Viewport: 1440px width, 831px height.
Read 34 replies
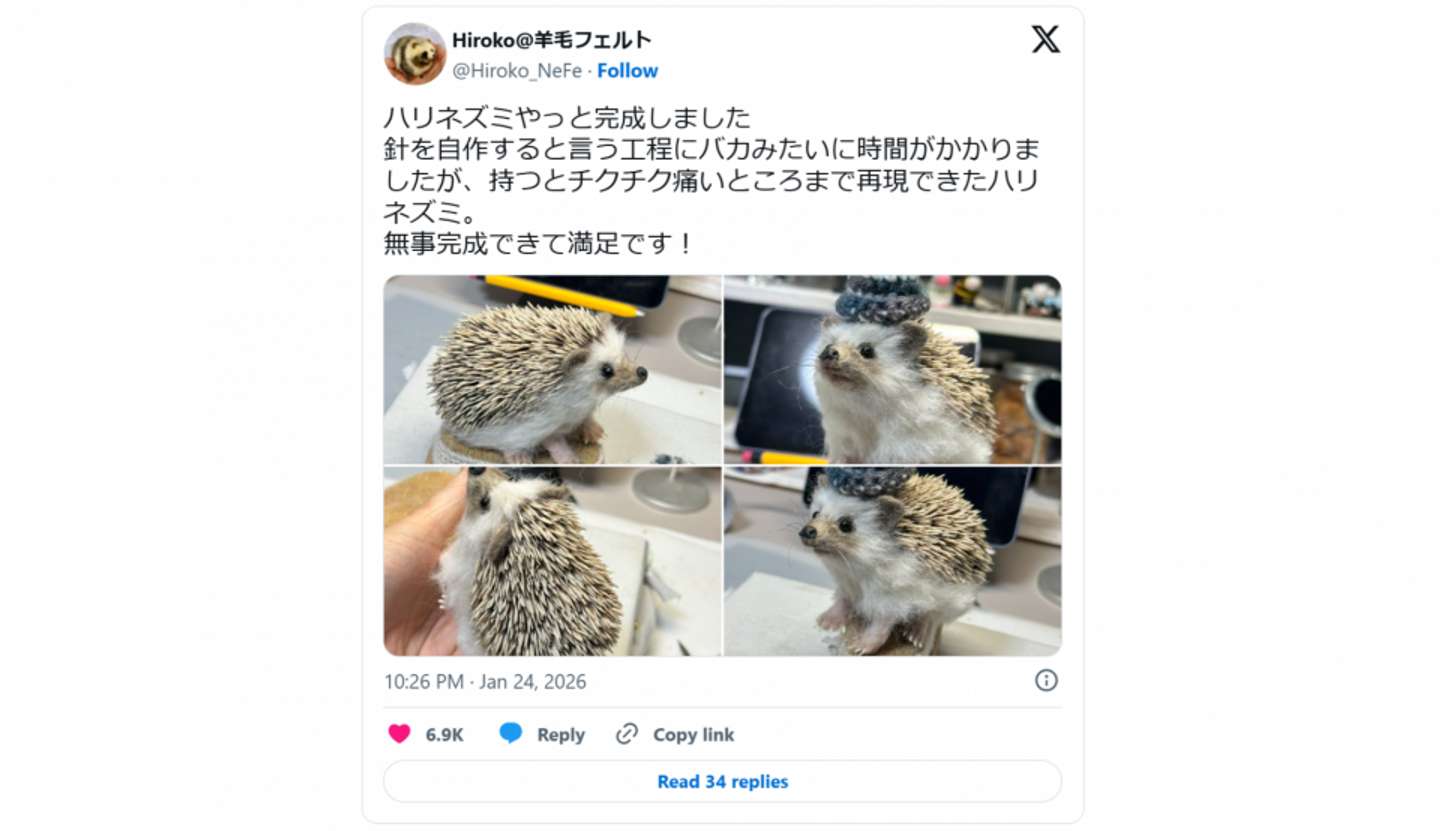[x=722, y=782]
